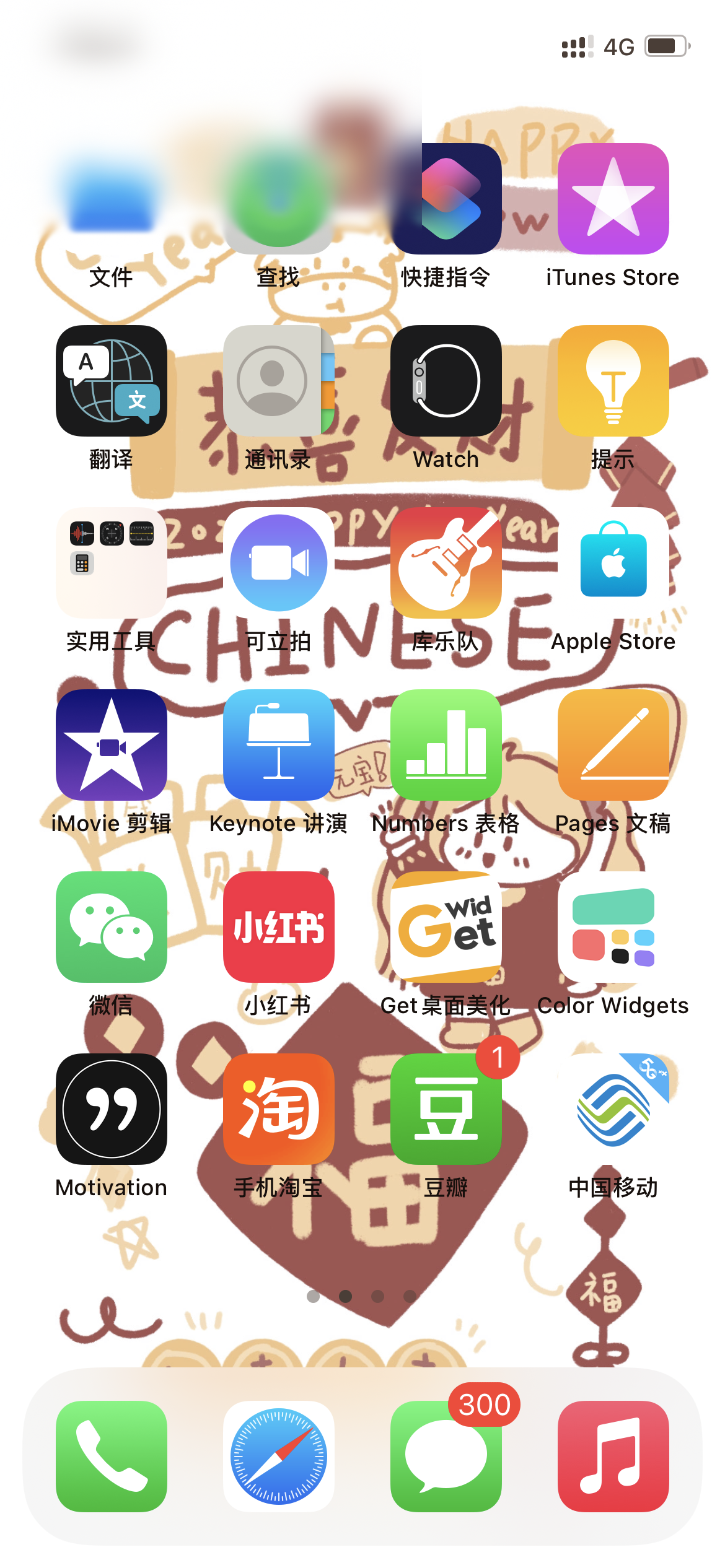Open 通讯录 contacts app

[x=279, y=381]
